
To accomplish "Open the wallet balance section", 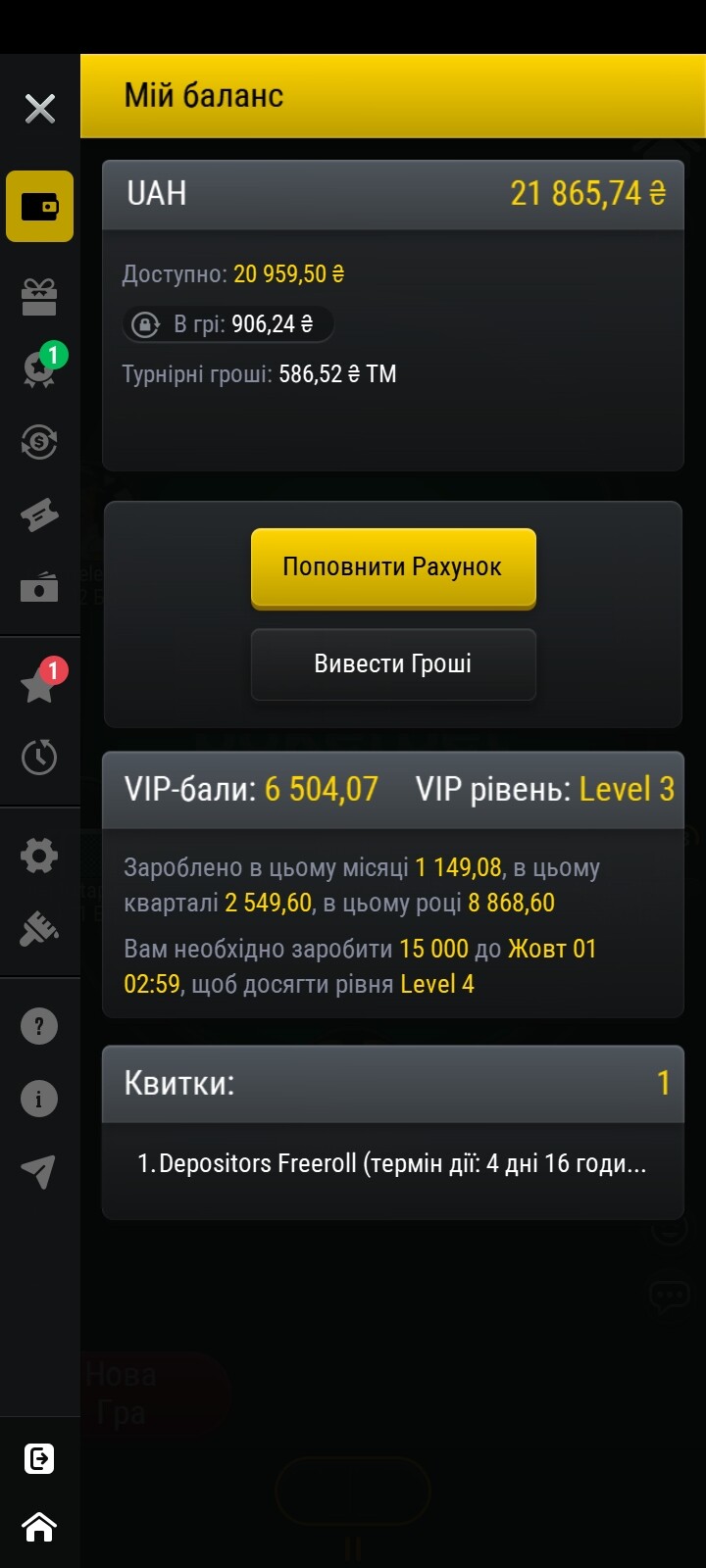I will [x=40, y=206].
